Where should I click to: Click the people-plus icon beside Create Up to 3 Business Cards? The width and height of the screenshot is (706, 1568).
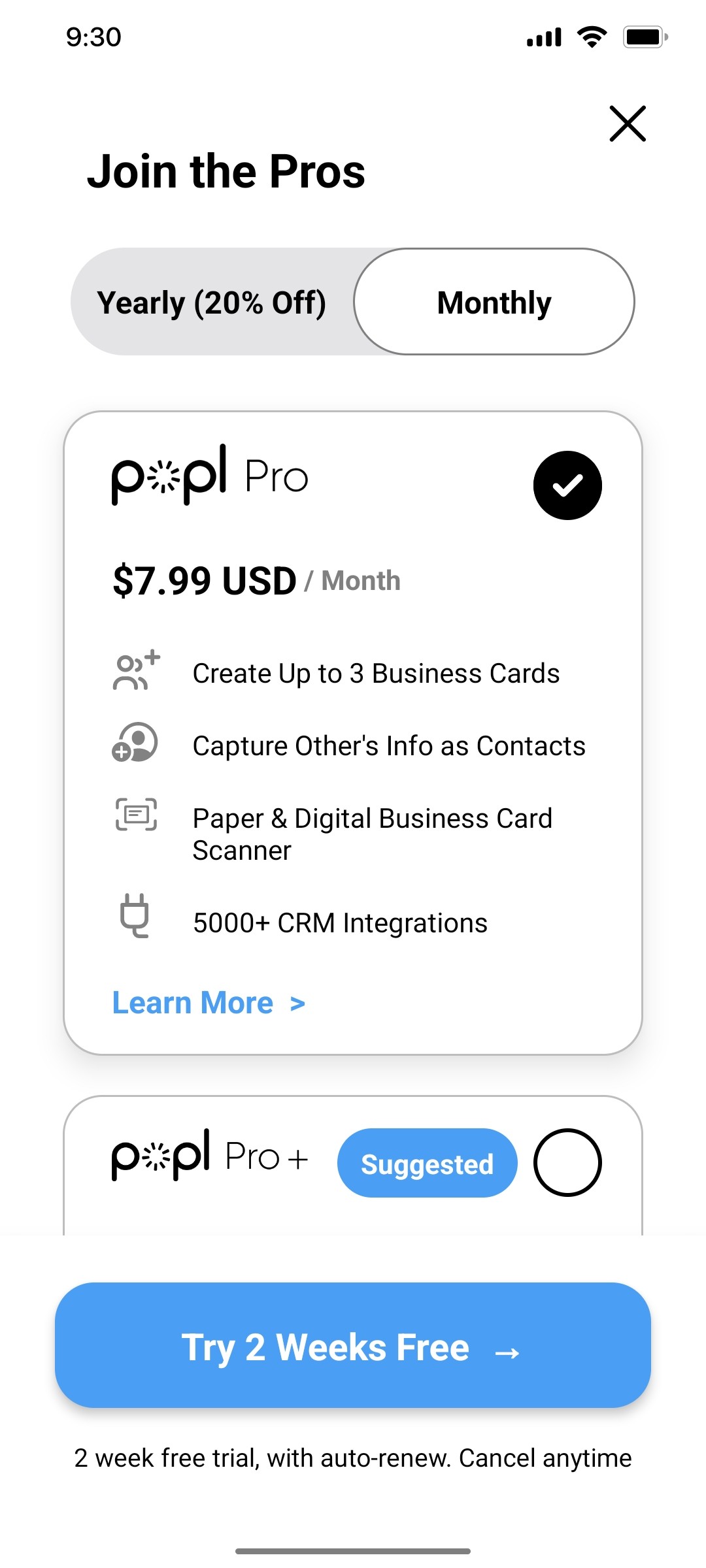pyautogui.click(x=134, y=672)
